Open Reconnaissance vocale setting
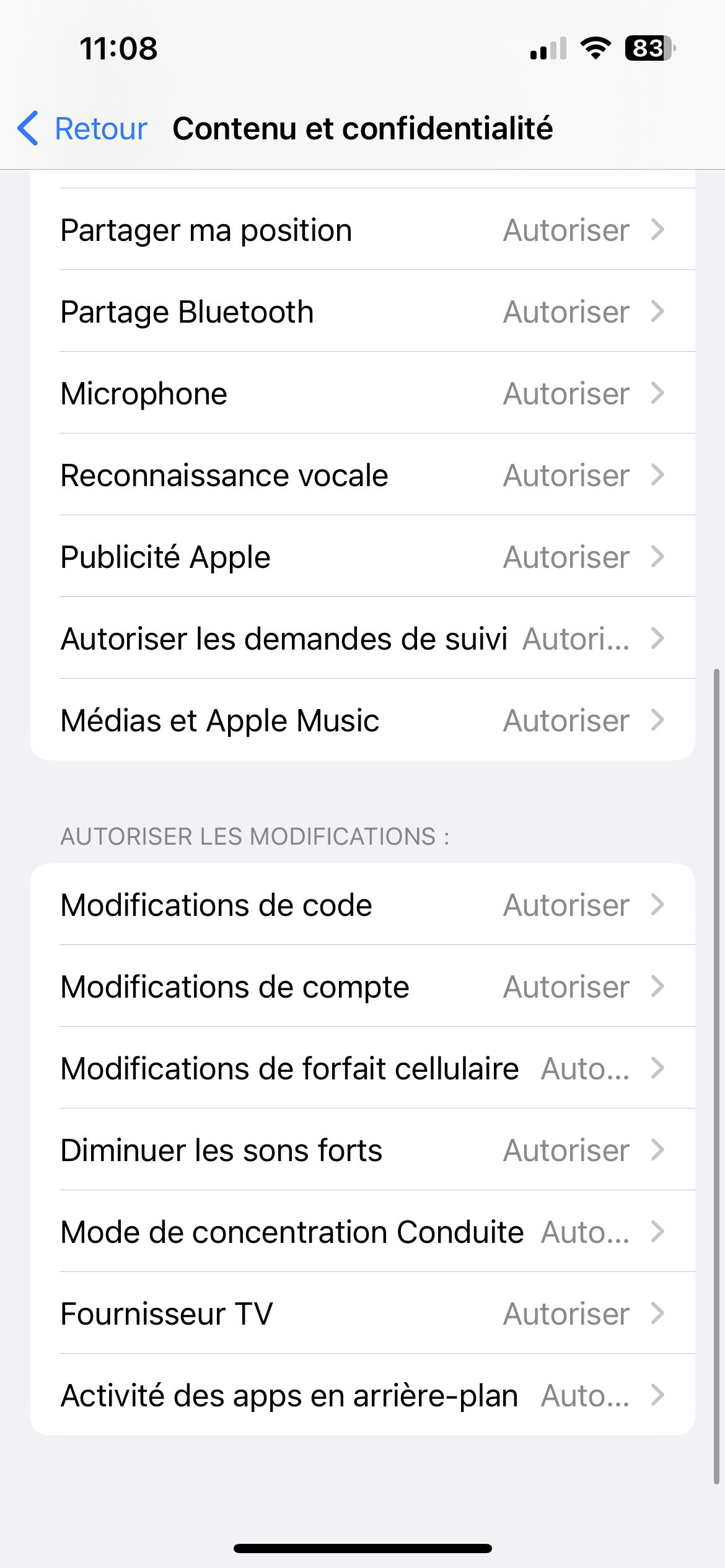 tap(362, 476)
